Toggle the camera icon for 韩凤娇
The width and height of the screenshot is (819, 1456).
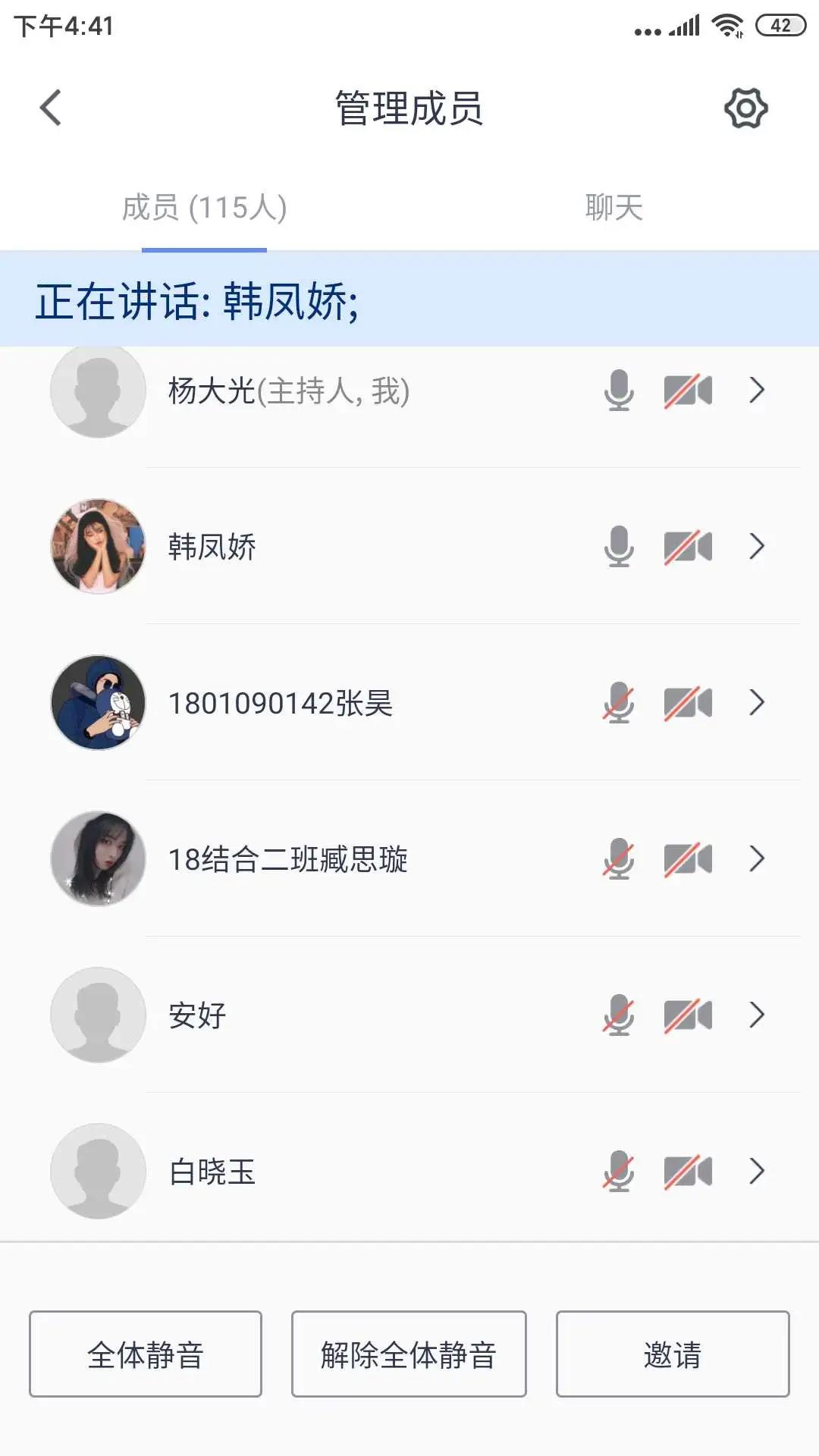point(688,546)
